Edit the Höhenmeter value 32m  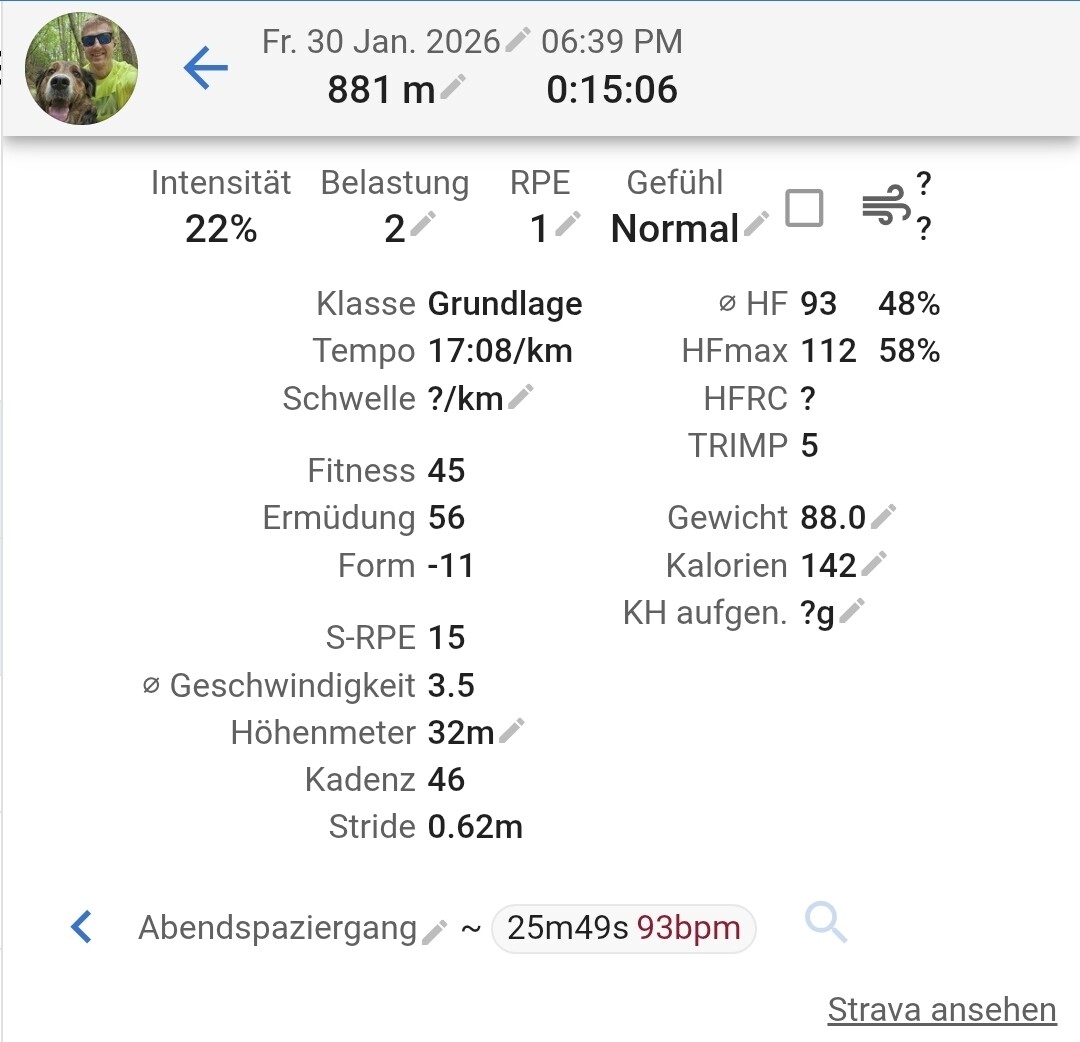(511, 731)
